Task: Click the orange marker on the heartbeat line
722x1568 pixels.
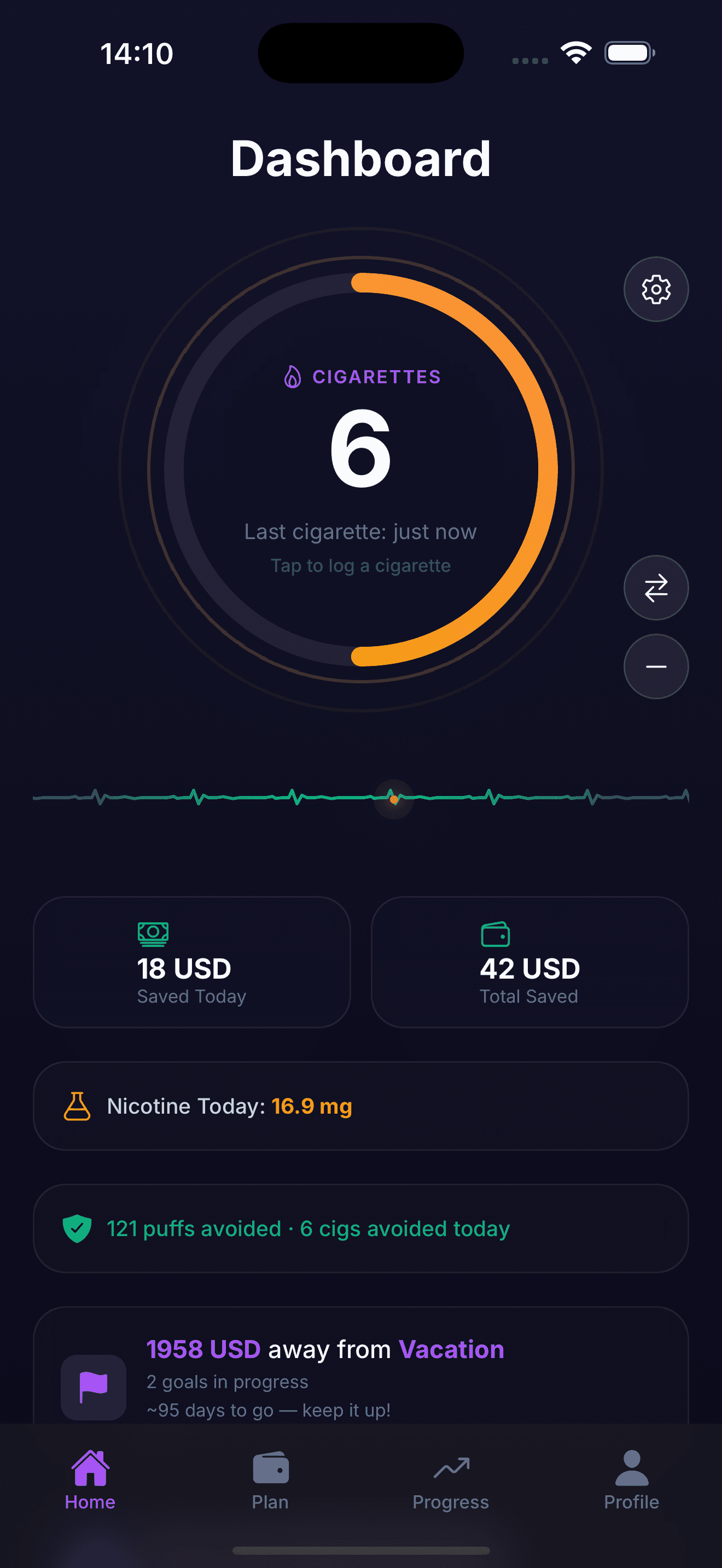Action: click(393, 800)
